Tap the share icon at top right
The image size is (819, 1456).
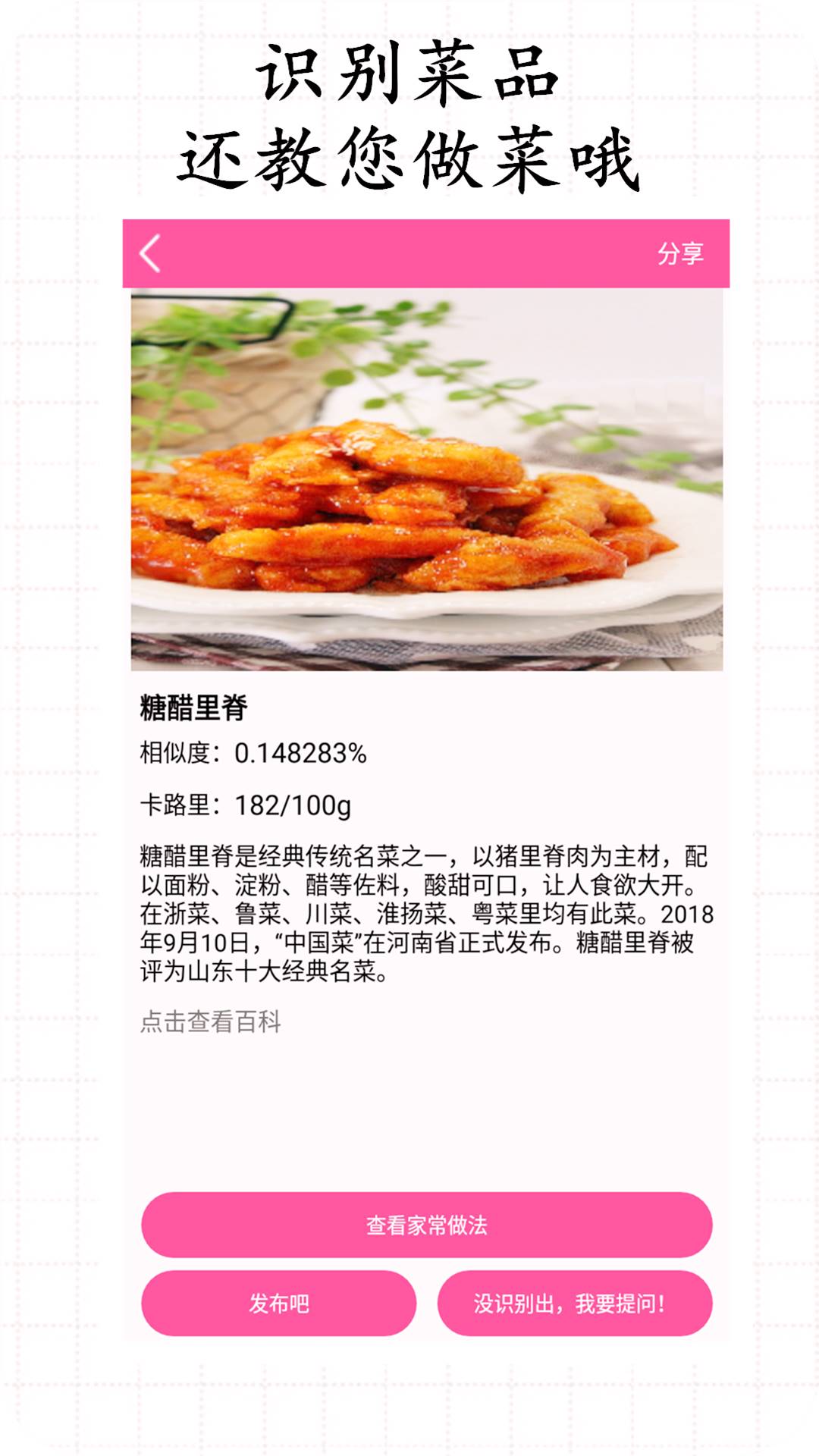tap(682, 253)
